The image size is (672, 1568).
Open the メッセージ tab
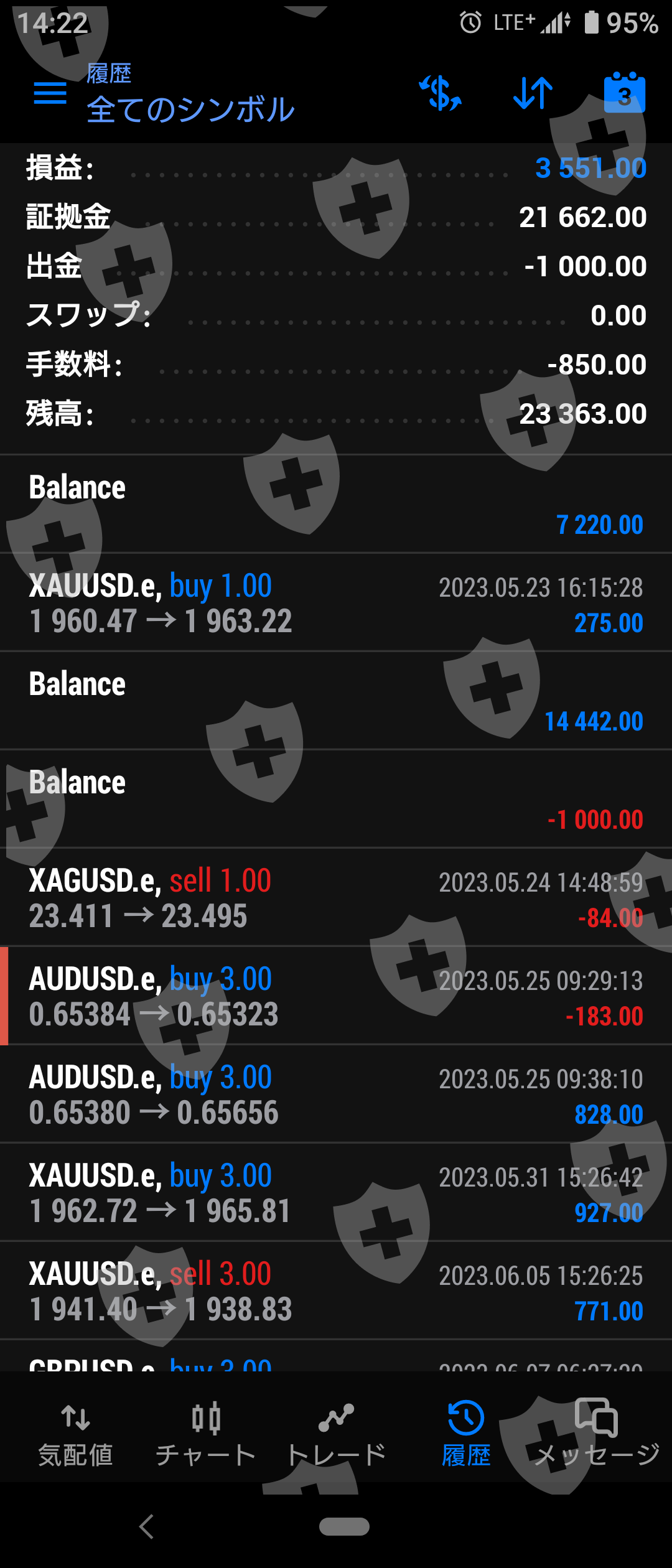(596, 1434)
